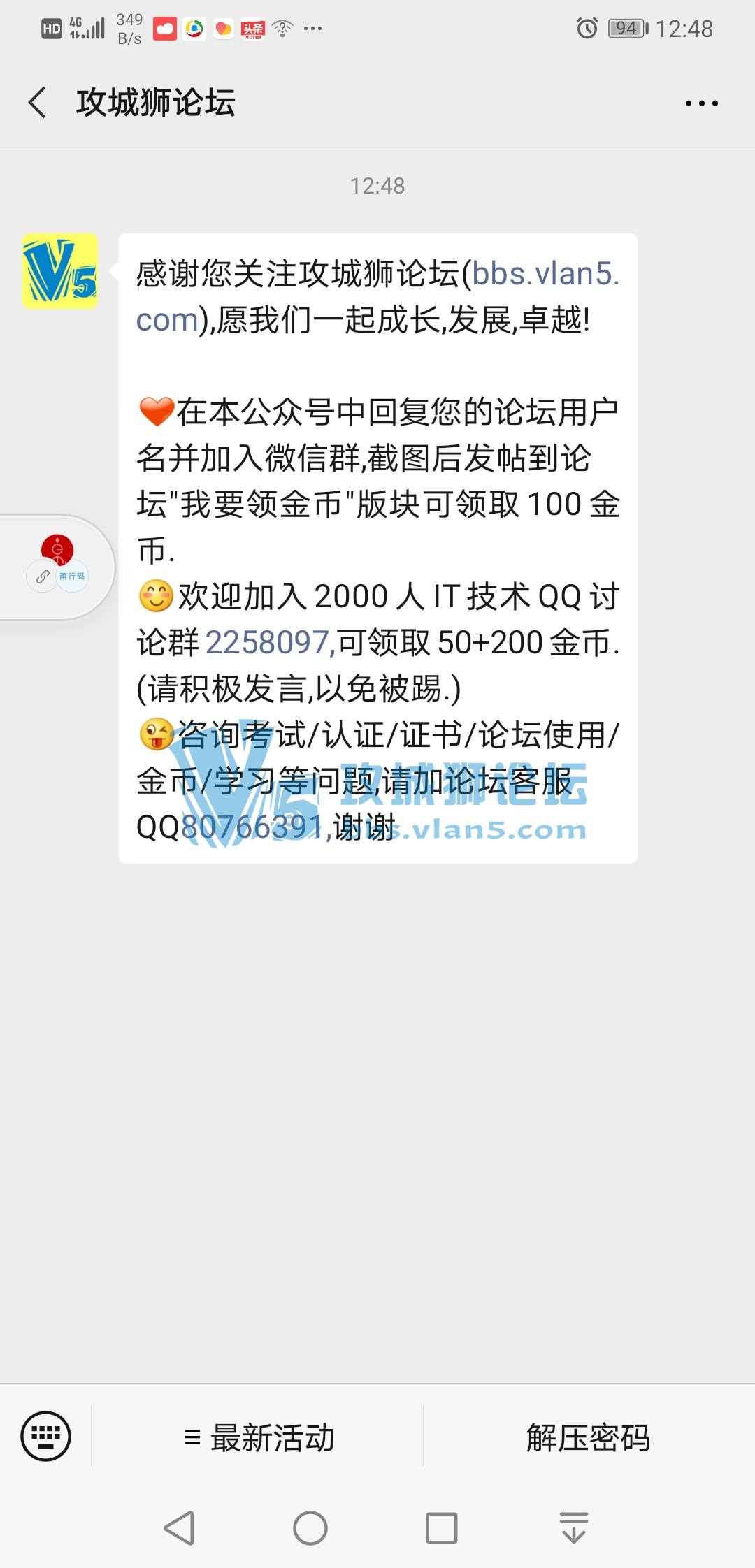Go back from 攻城狮论坛 chat
Screen dimensions: 755x1568
[38, 103]
